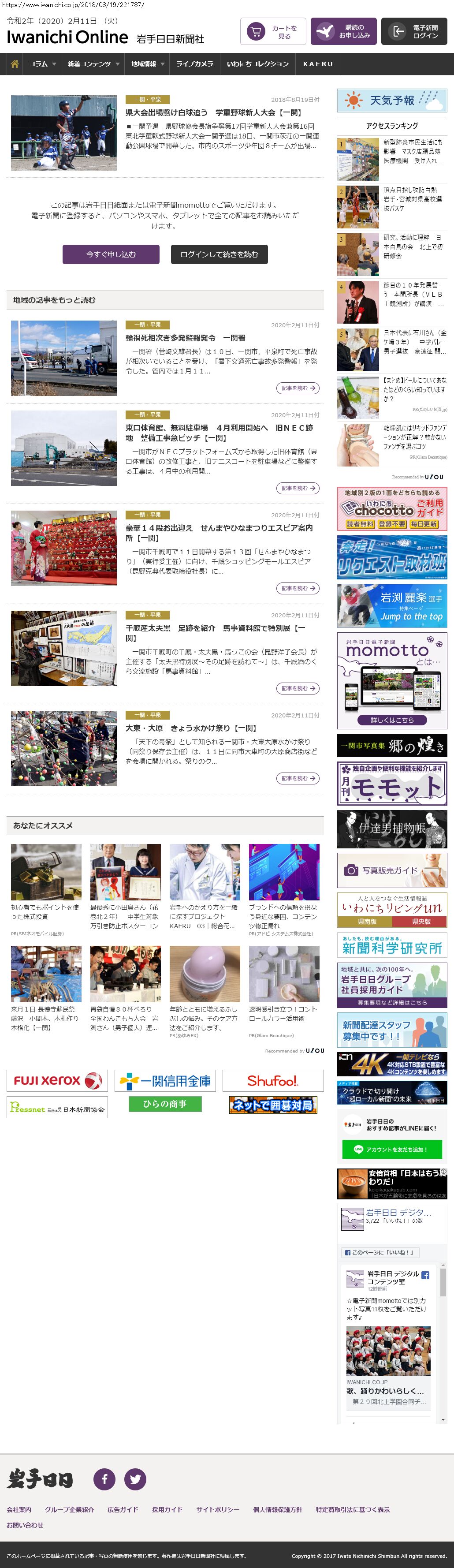The height and width of the screenshot is (1568, 454).
Task: Add the LINE account with アカウントを友だち追加
Action: pyautogui.click(x=391, y=1149)
